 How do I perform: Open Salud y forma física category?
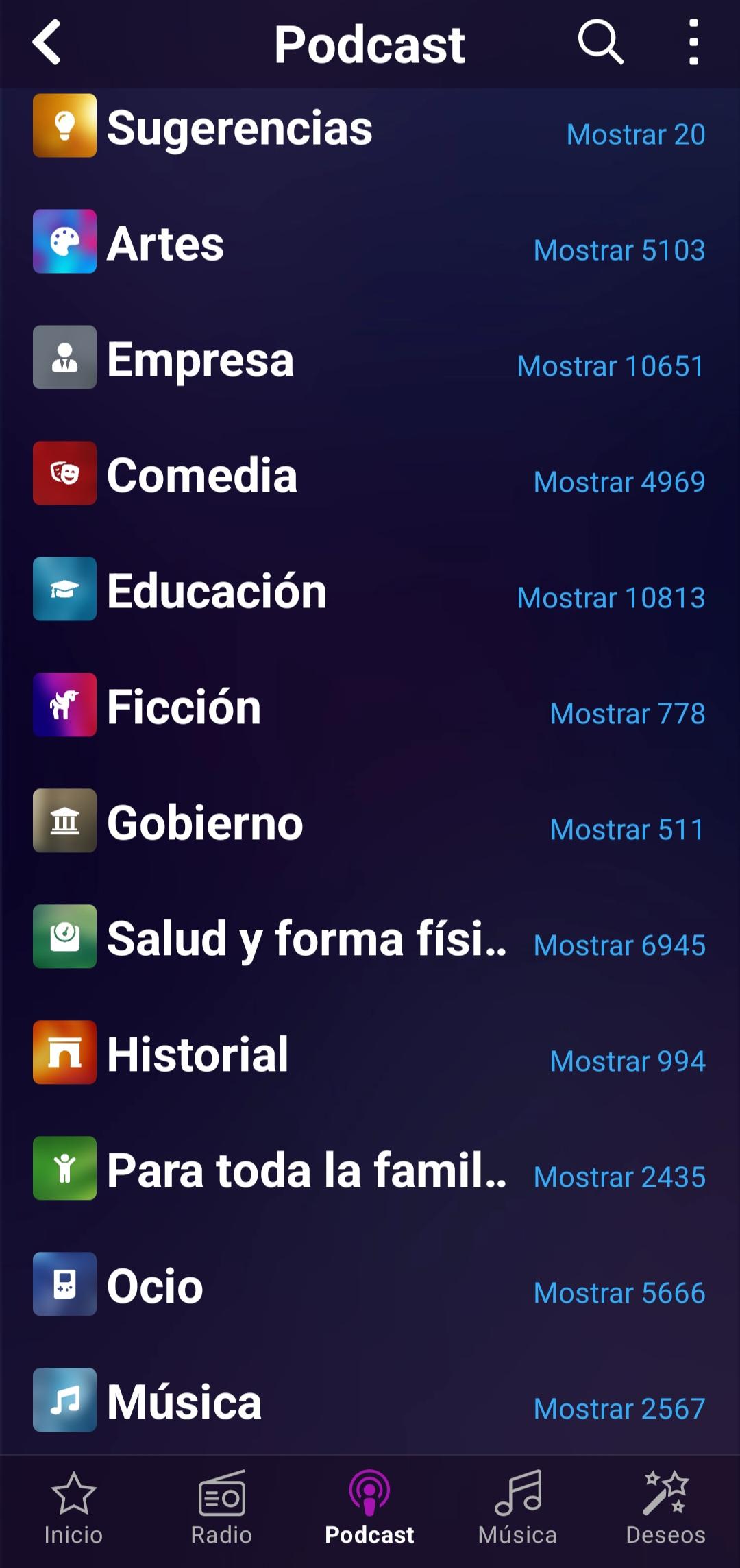point(370,938)
